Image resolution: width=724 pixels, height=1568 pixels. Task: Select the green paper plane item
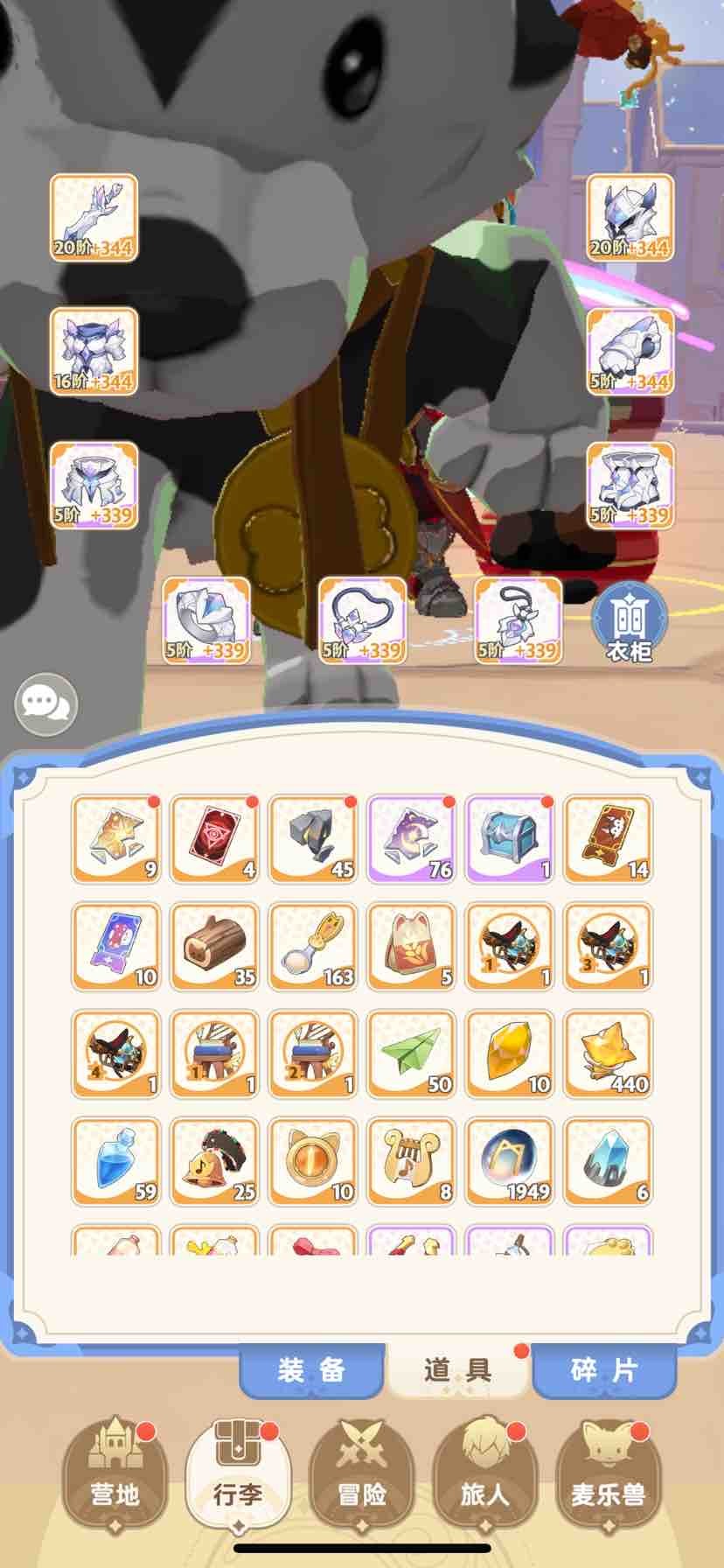pyautogui.click(x=411, y=1054)
